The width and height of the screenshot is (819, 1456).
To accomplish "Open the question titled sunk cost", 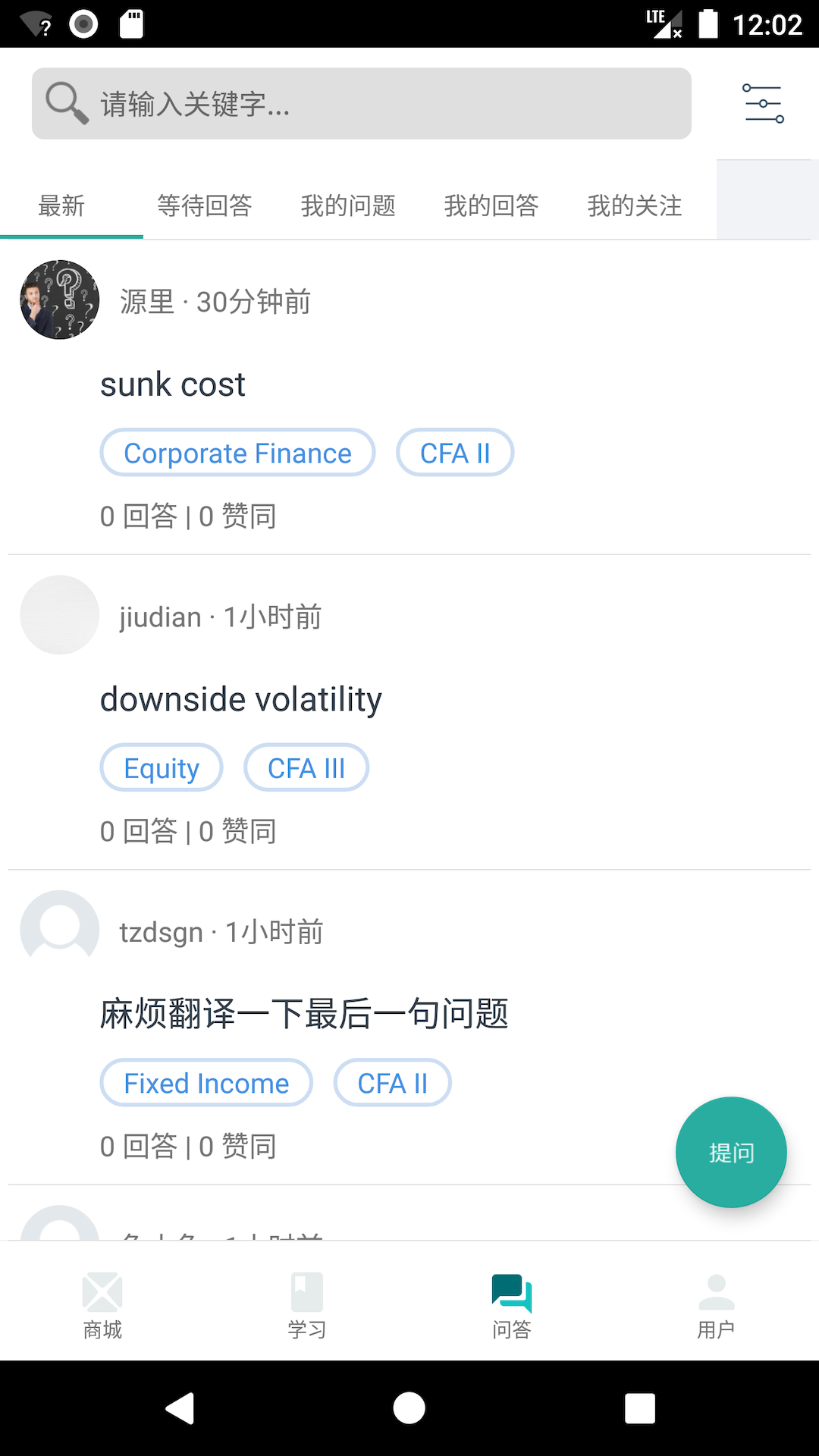I will [172, 384].
